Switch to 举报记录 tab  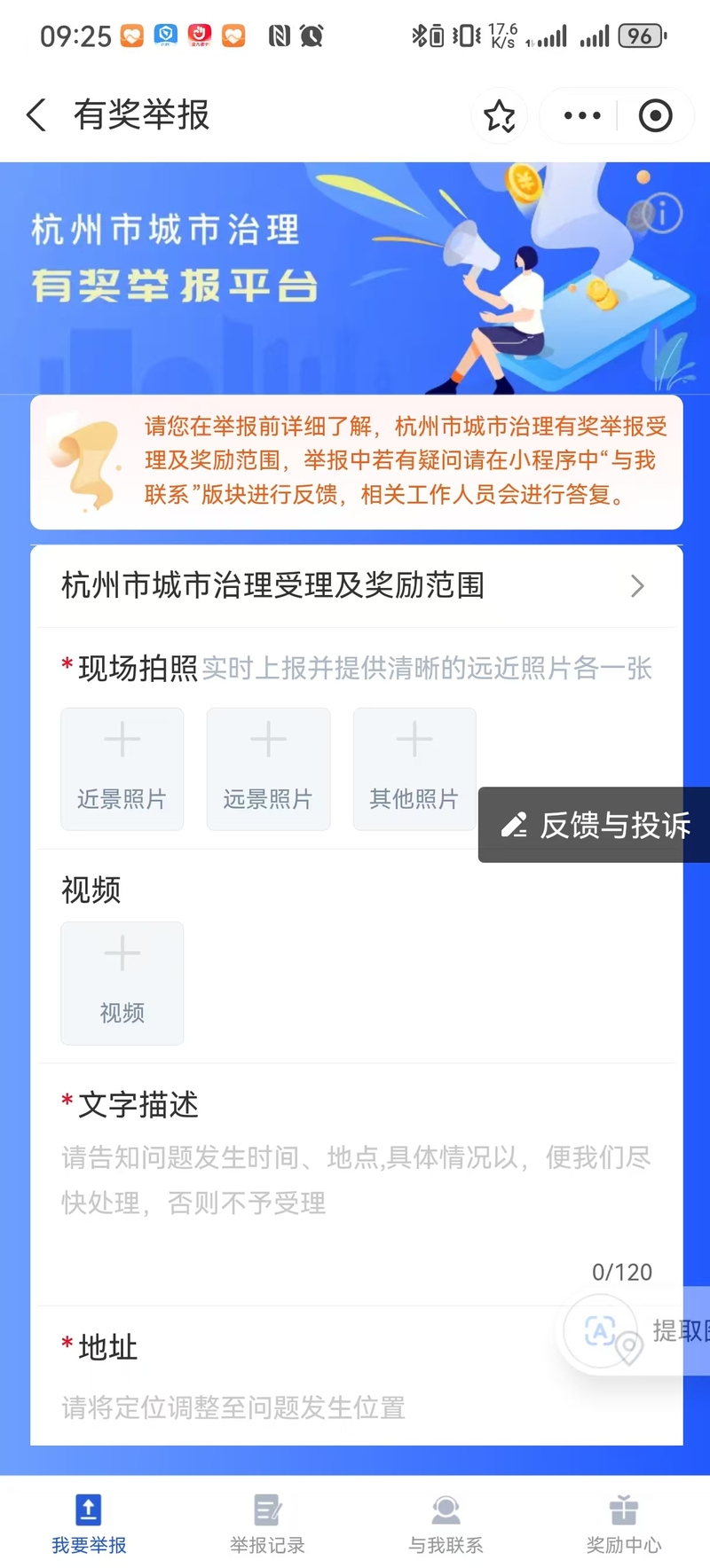pos(267,1522)
